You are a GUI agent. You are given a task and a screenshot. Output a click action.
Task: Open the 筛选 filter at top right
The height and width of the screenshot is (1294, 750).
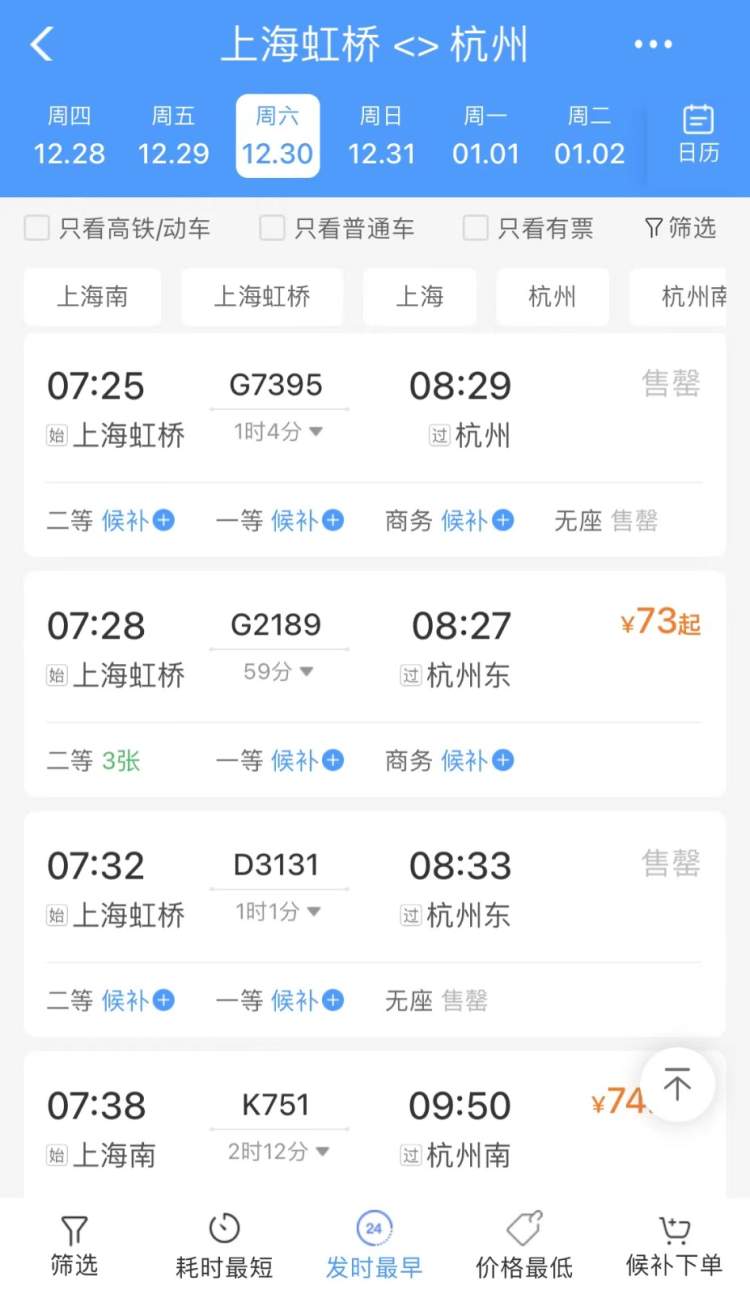[683, 228]
